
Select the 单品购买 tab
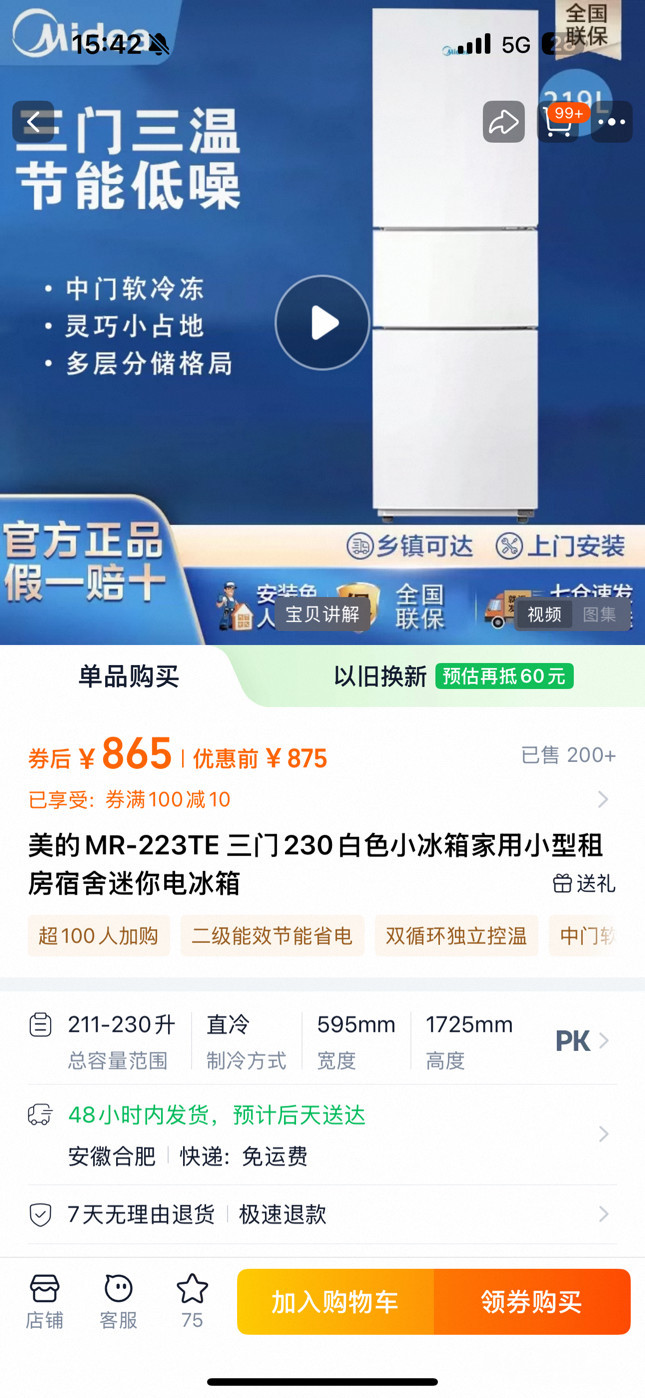point(129,676)
